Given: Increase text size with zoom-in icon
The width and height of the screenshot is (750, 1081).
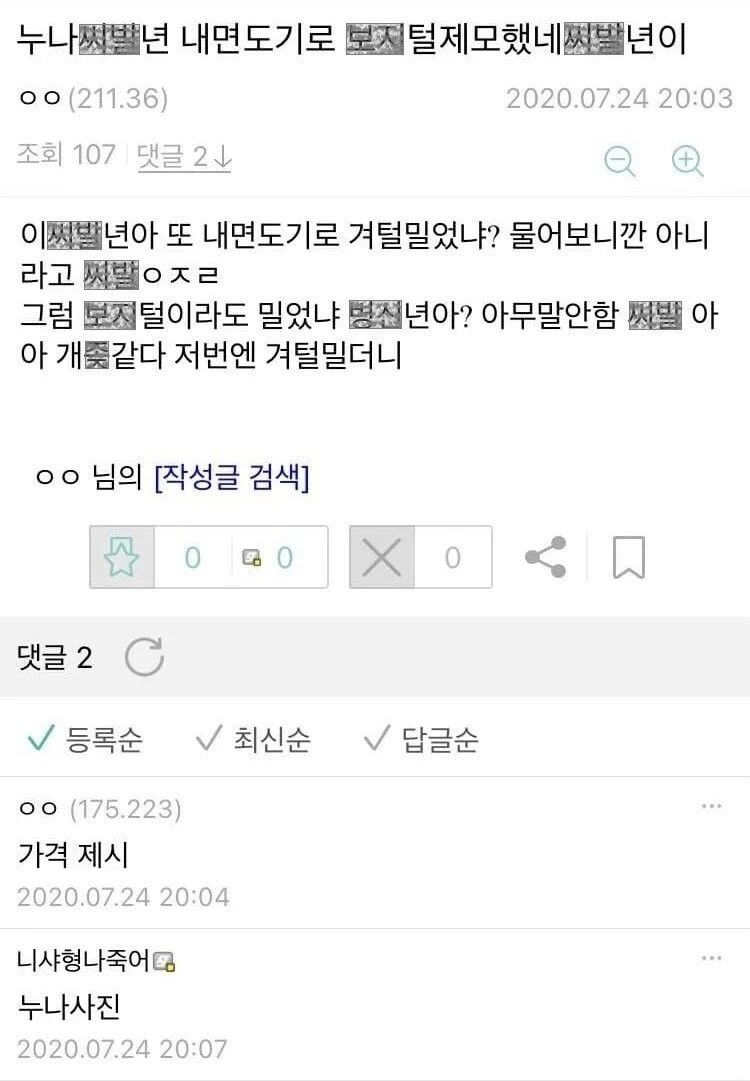Looking at the screenshot, I should click(x=688, y=161).
